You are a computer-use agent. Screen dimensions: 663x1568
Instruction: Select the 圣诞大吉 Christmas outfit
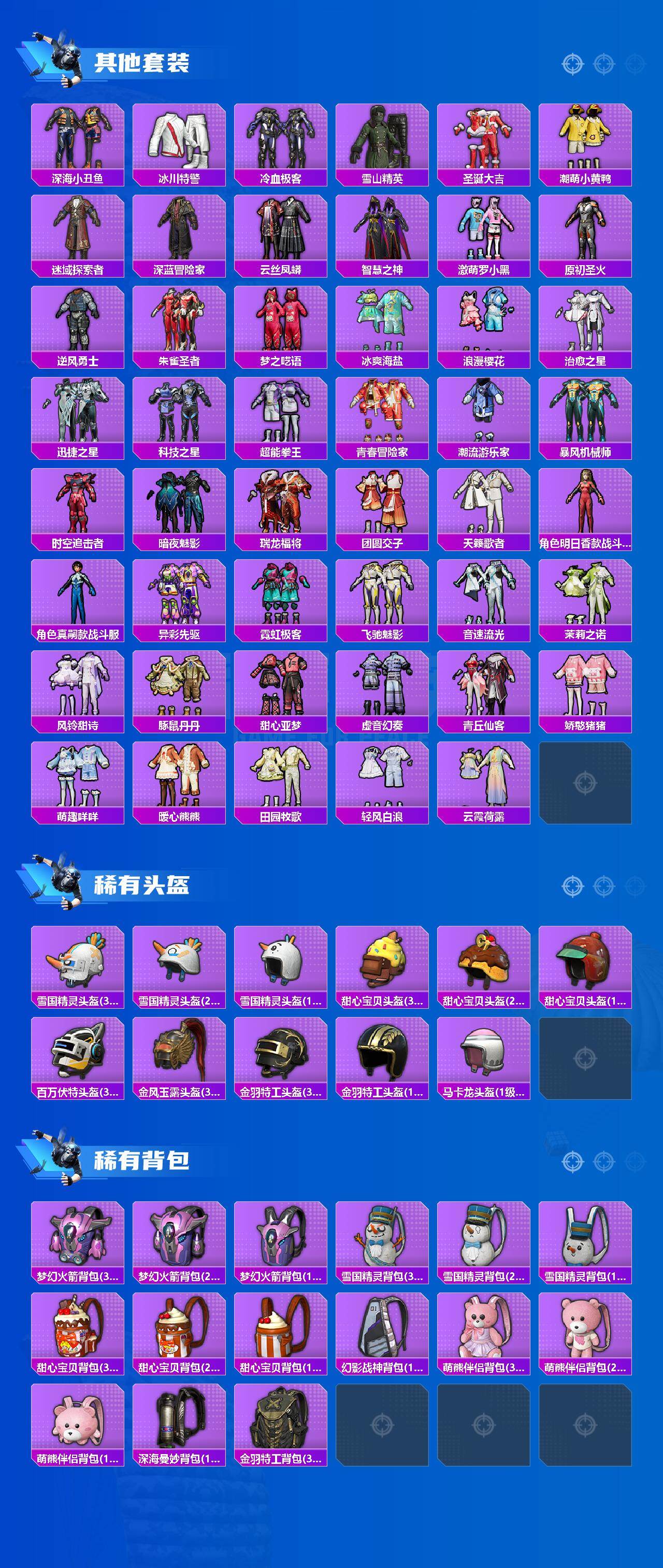coord(484,140)
